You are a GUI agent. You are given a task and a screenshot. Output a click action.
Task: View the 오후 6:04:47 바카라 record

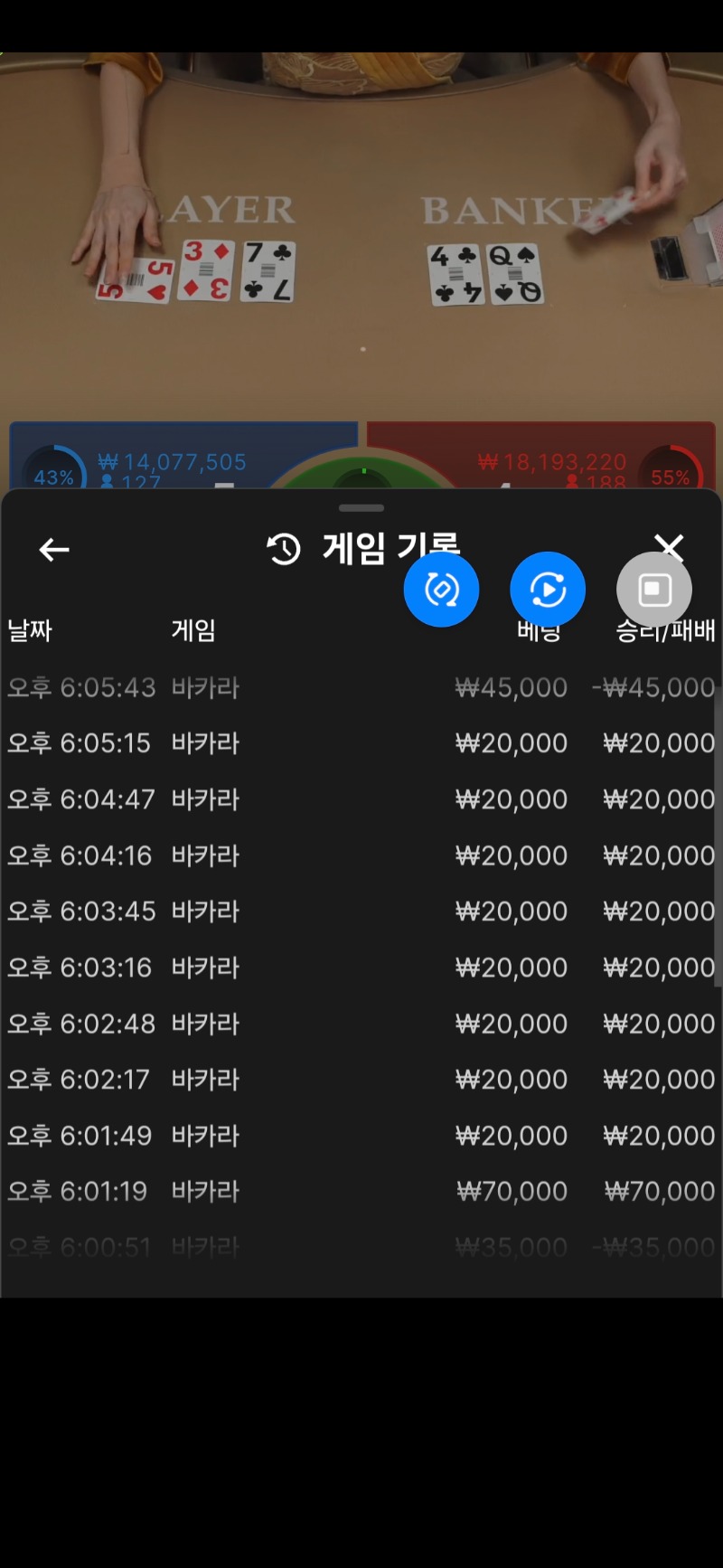pyautogui.click(x=360, y=799)
